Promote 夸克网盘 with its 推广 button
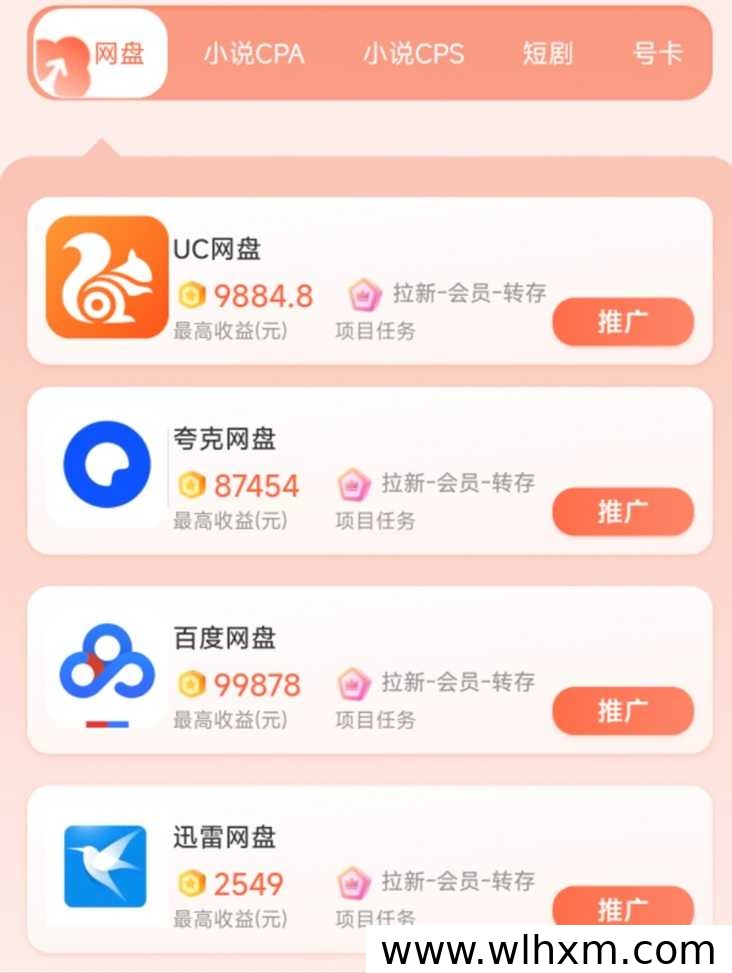The image size is (732, 973). click(622, 512)
